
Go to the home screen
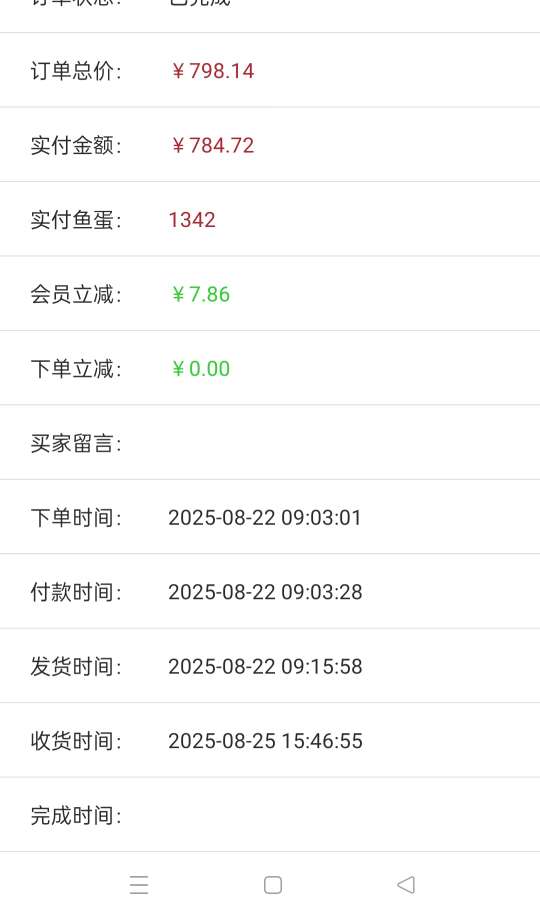click(273, 885)
